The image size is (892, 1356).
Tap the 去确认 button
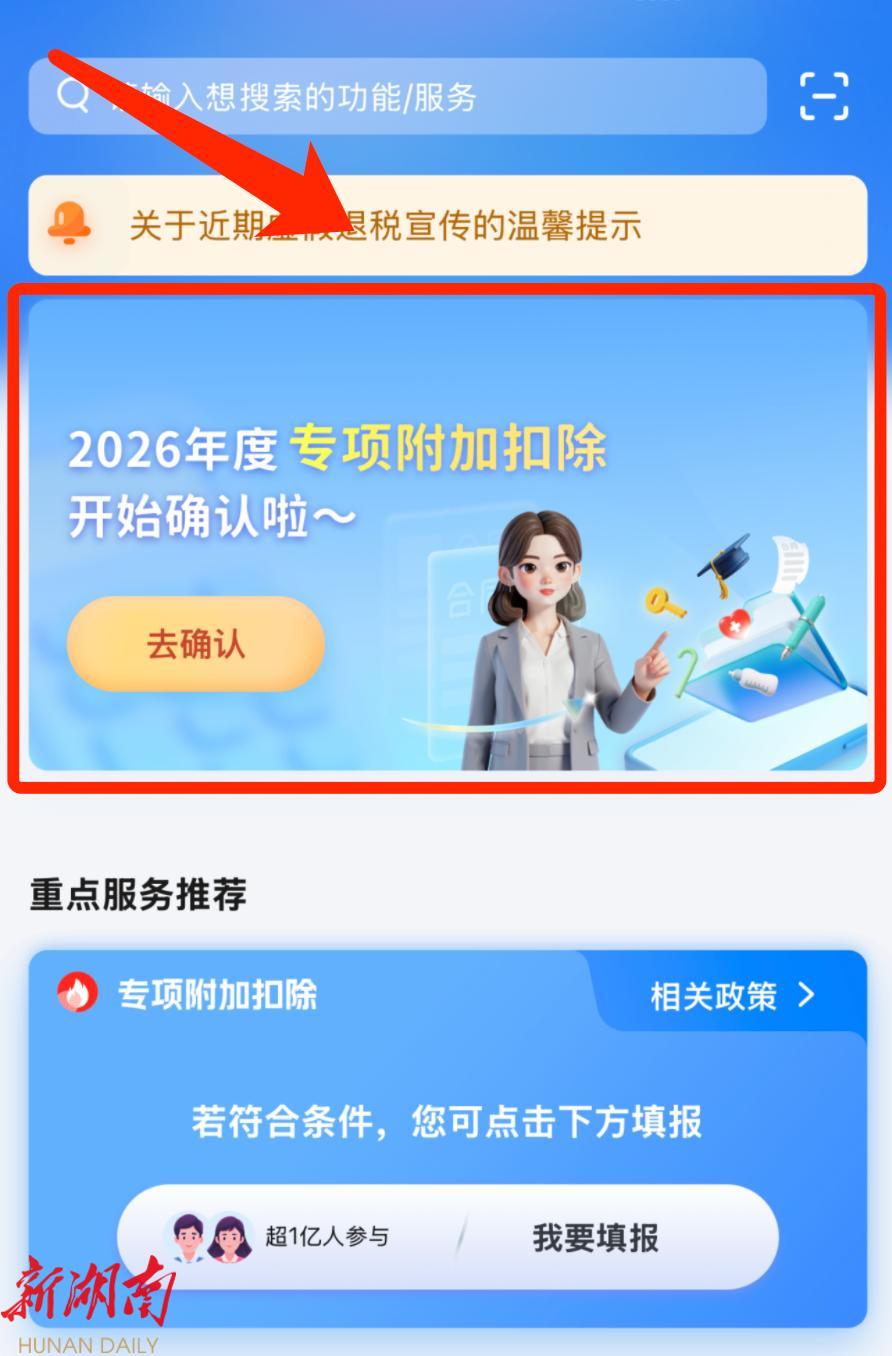pos(196,644)
